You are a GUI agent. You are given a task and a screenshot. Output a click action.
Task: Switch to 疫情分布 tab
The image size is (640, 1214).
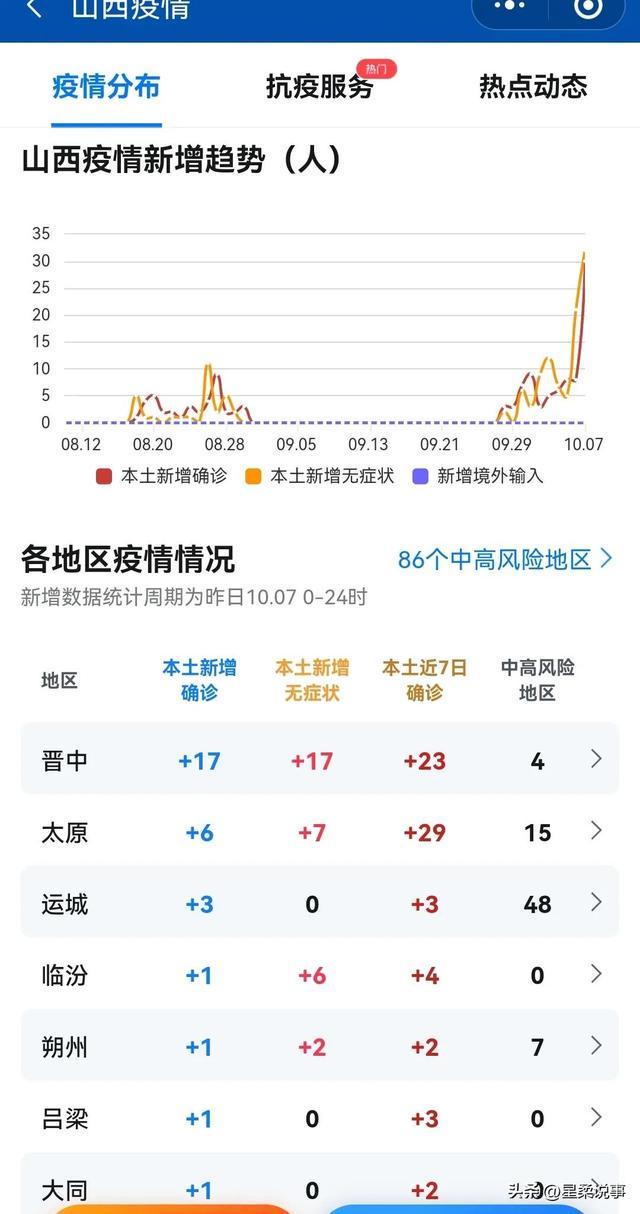[106, 87]
